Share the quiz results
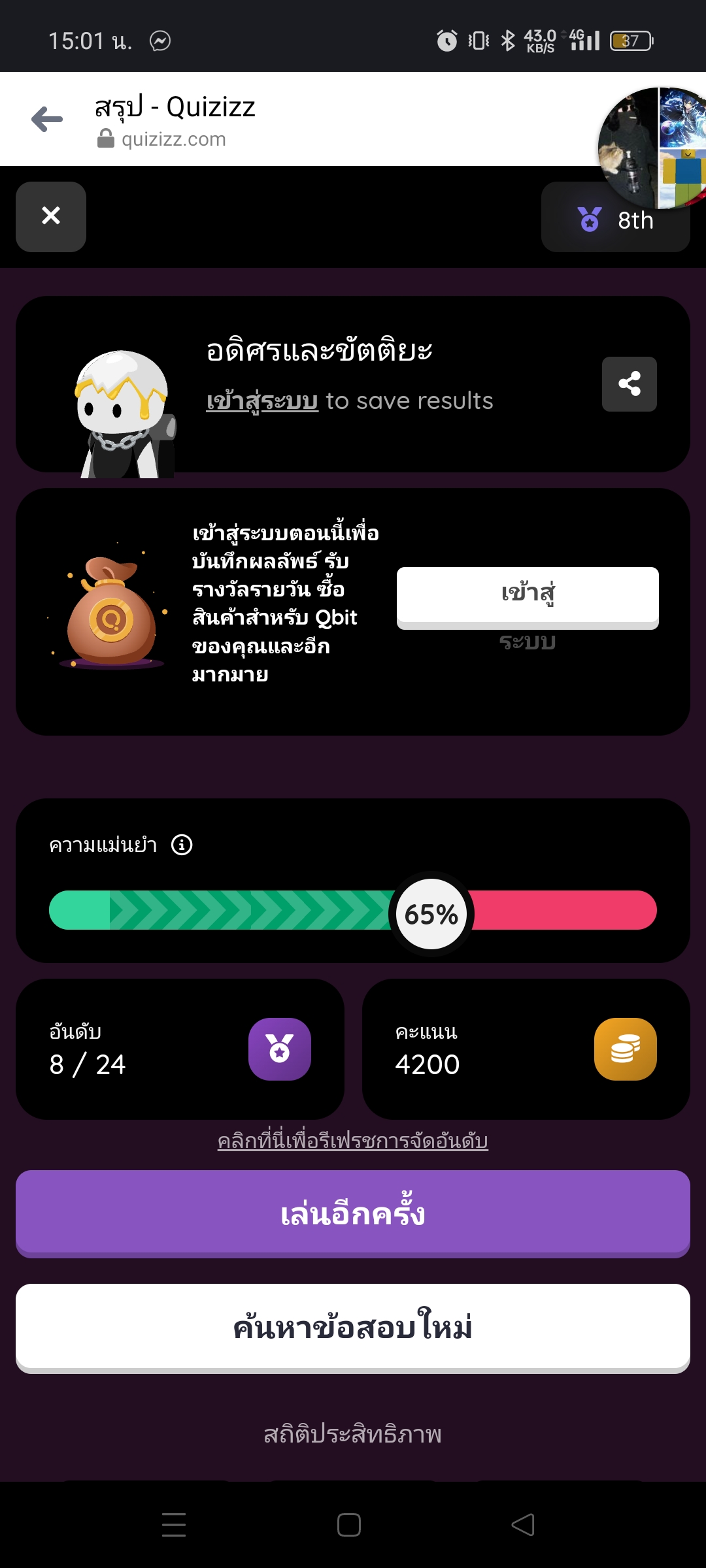This screenshot has width=706, height=1568. (629, 384)
